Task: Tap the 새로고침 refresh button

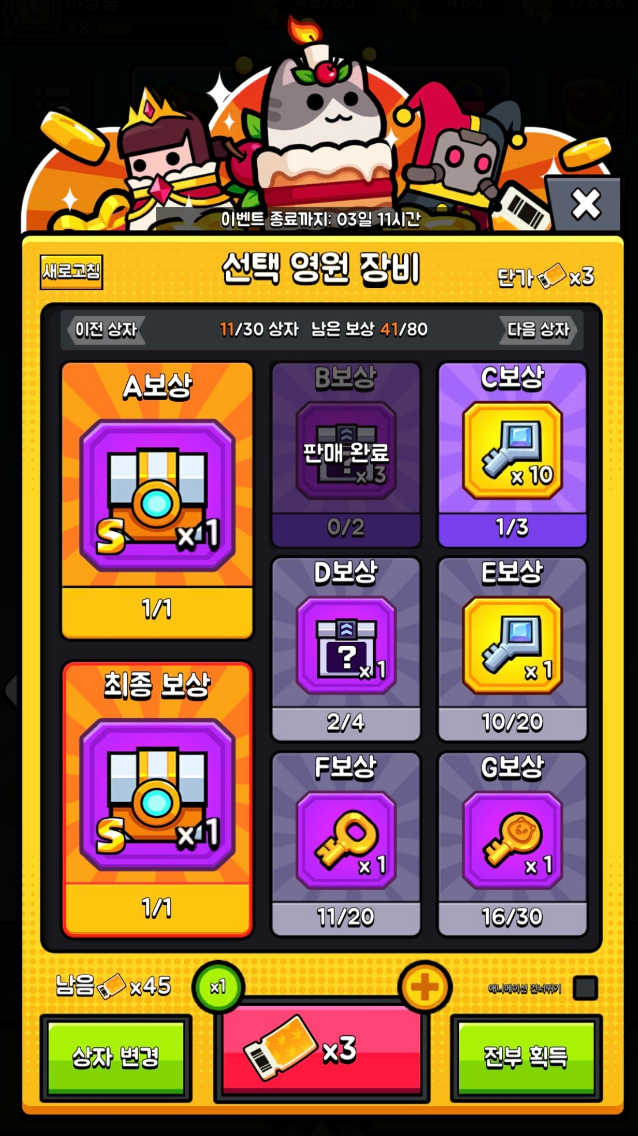Action: pyautogui.click(x=71, y=272)
